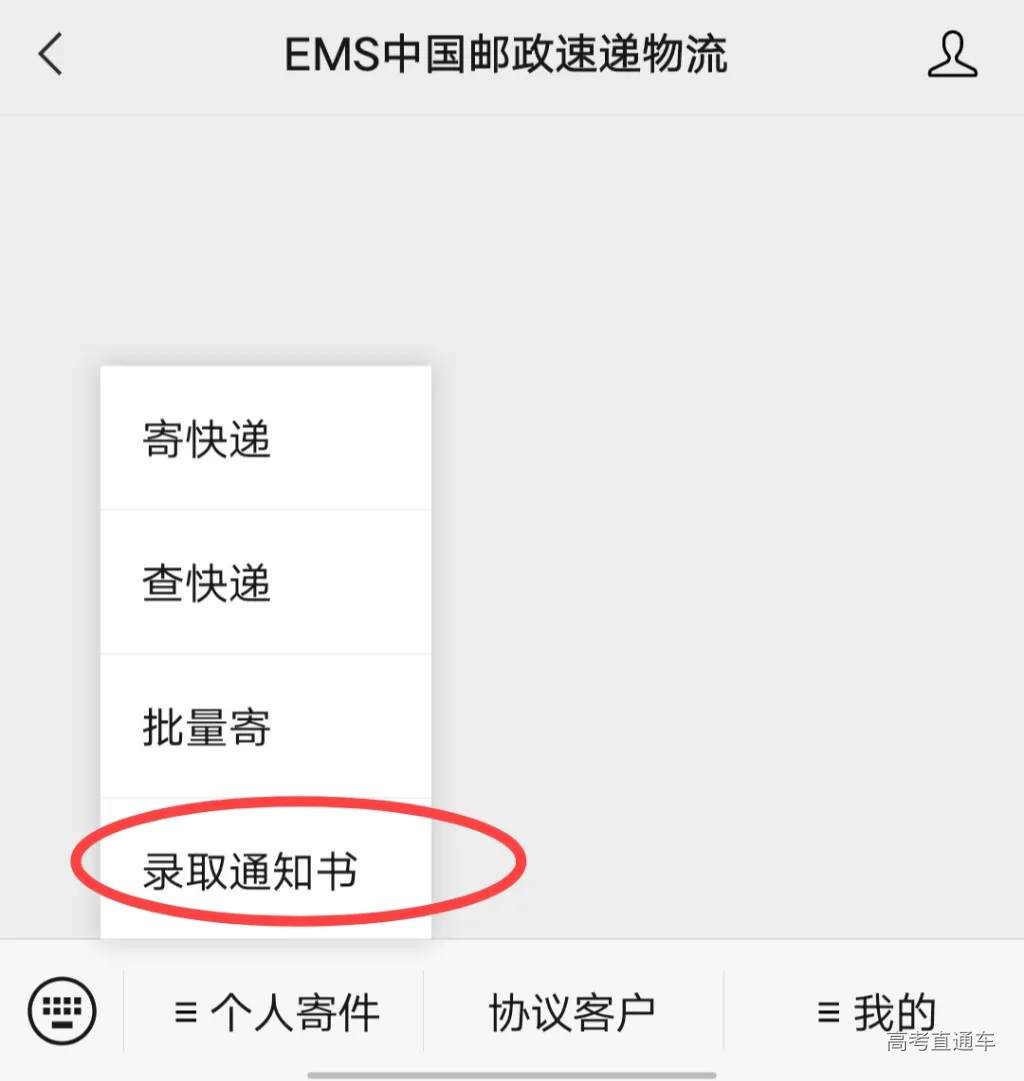The width and height of the screenshot is (1024, 1081).
Task: Tap the EMS中国邮政速递物流 title bar
Action: pos(507,57)
